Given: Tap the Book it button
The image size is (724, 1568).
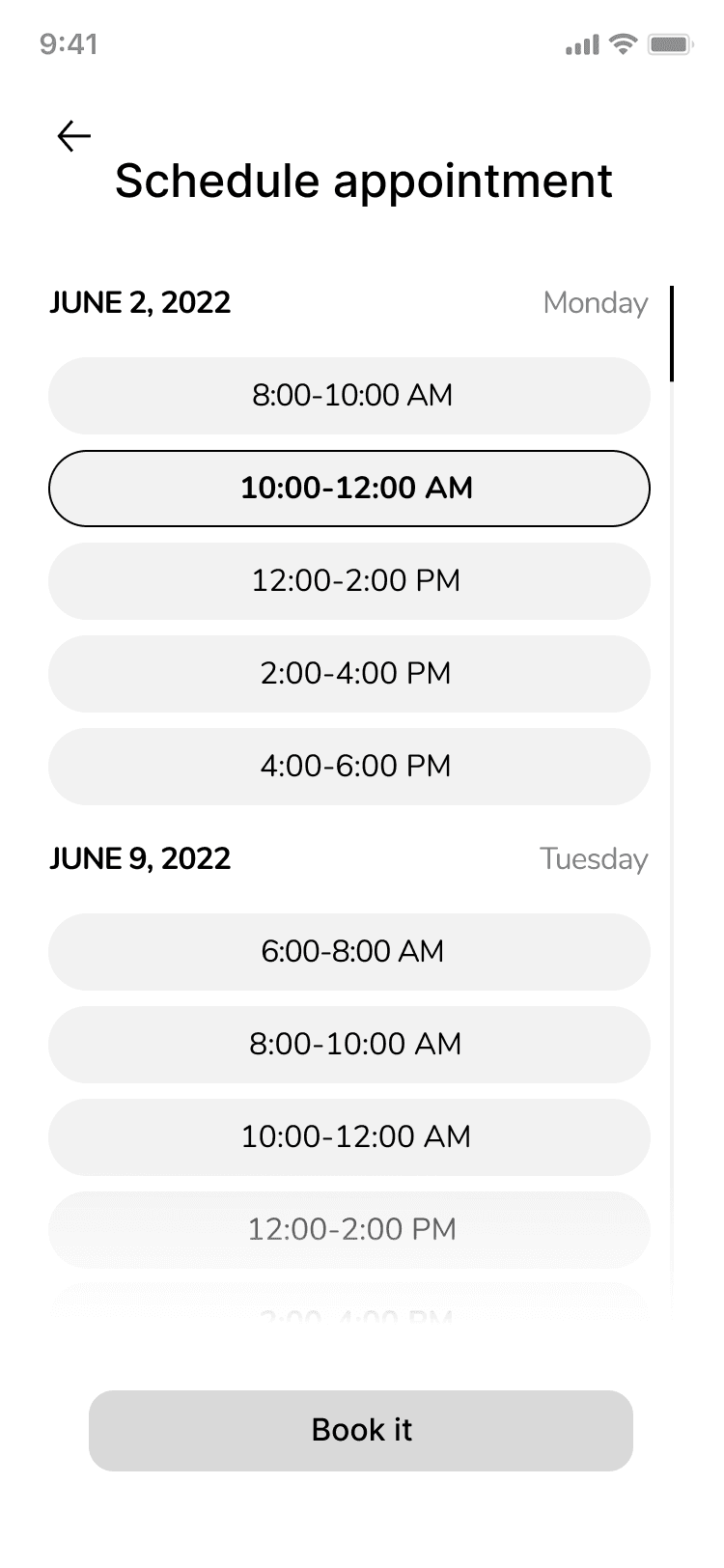Looking at the screenshot, I should (361, 1431).
